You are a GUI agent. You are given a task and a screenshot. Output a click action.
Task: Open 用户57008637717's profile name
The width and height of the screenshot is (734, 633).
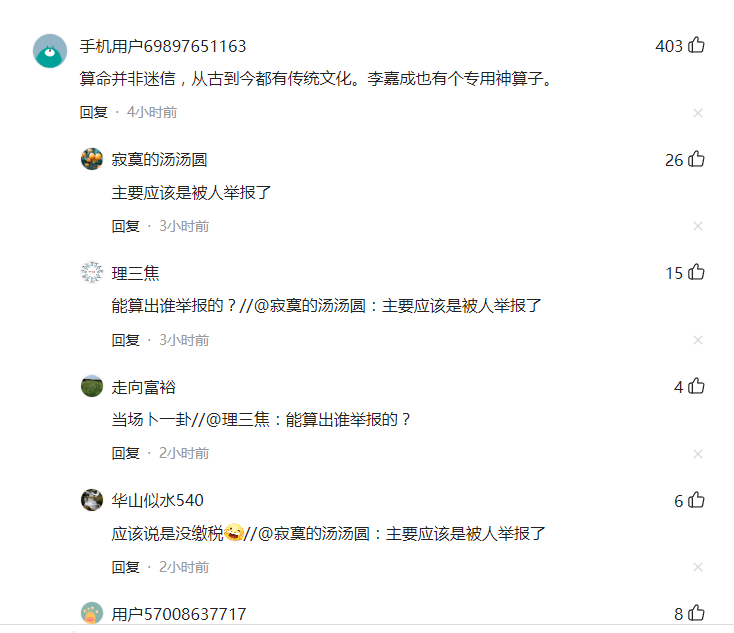click(179, 614)
